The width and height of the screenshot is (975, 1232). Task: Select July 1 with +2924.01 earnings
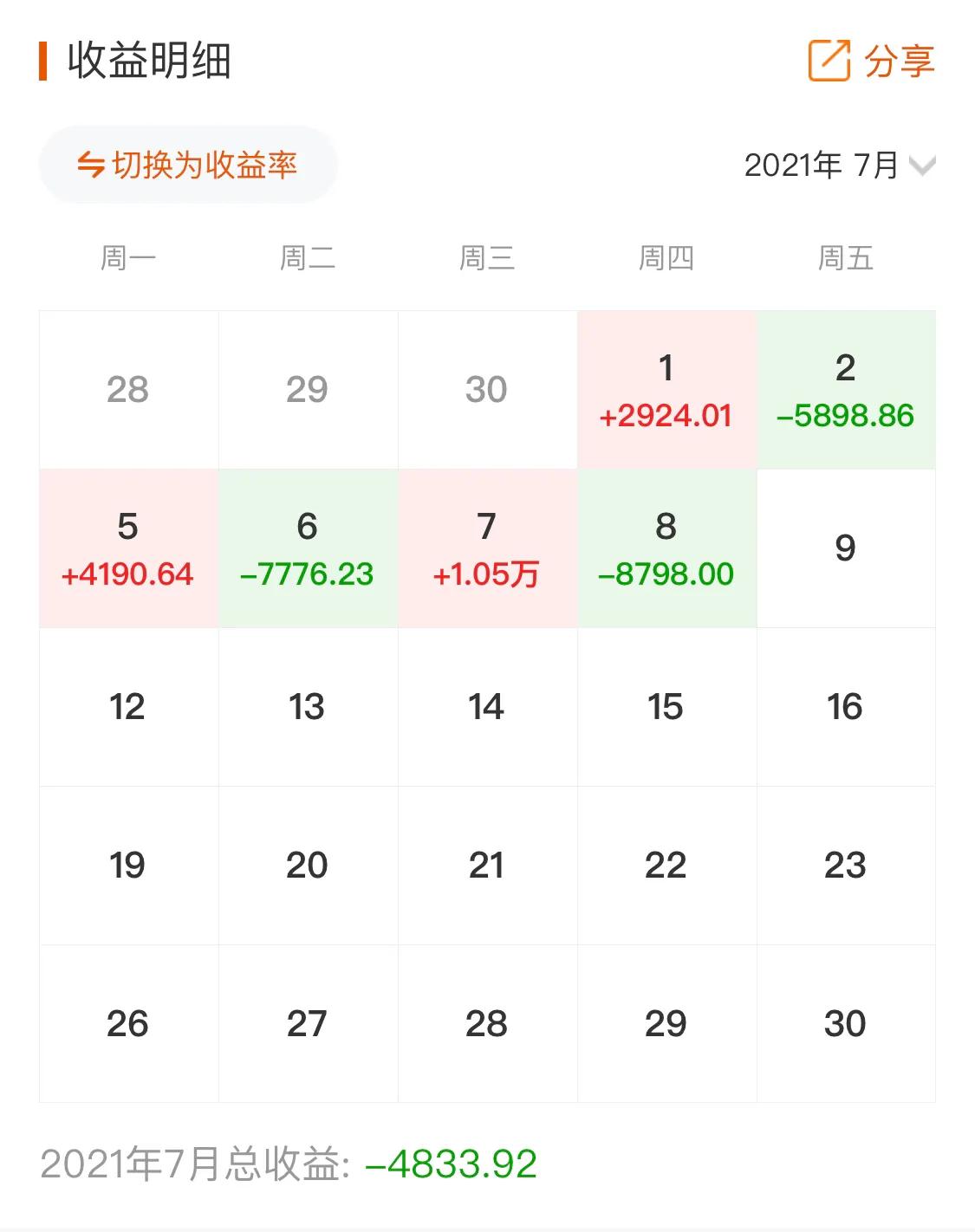tap(666, 390)
